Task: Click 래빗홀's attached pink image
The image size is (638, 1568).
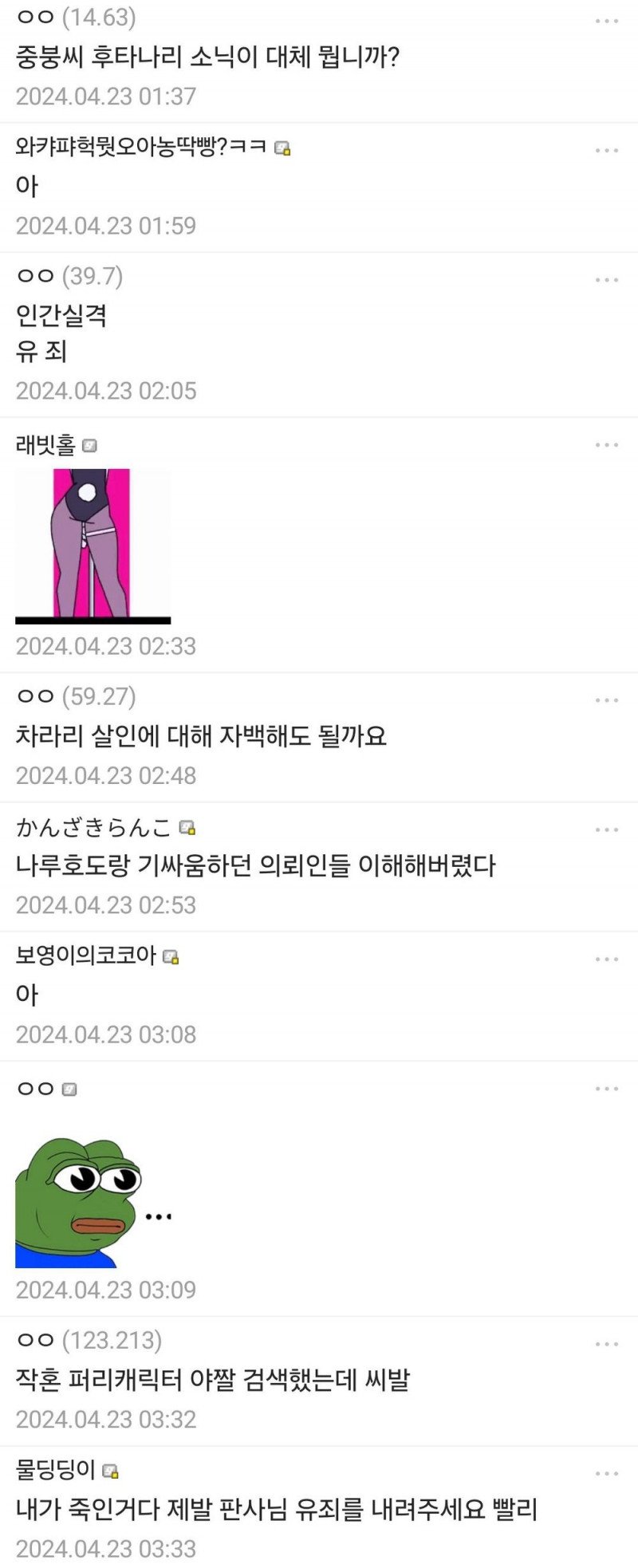Action: [x=92, y=542]
